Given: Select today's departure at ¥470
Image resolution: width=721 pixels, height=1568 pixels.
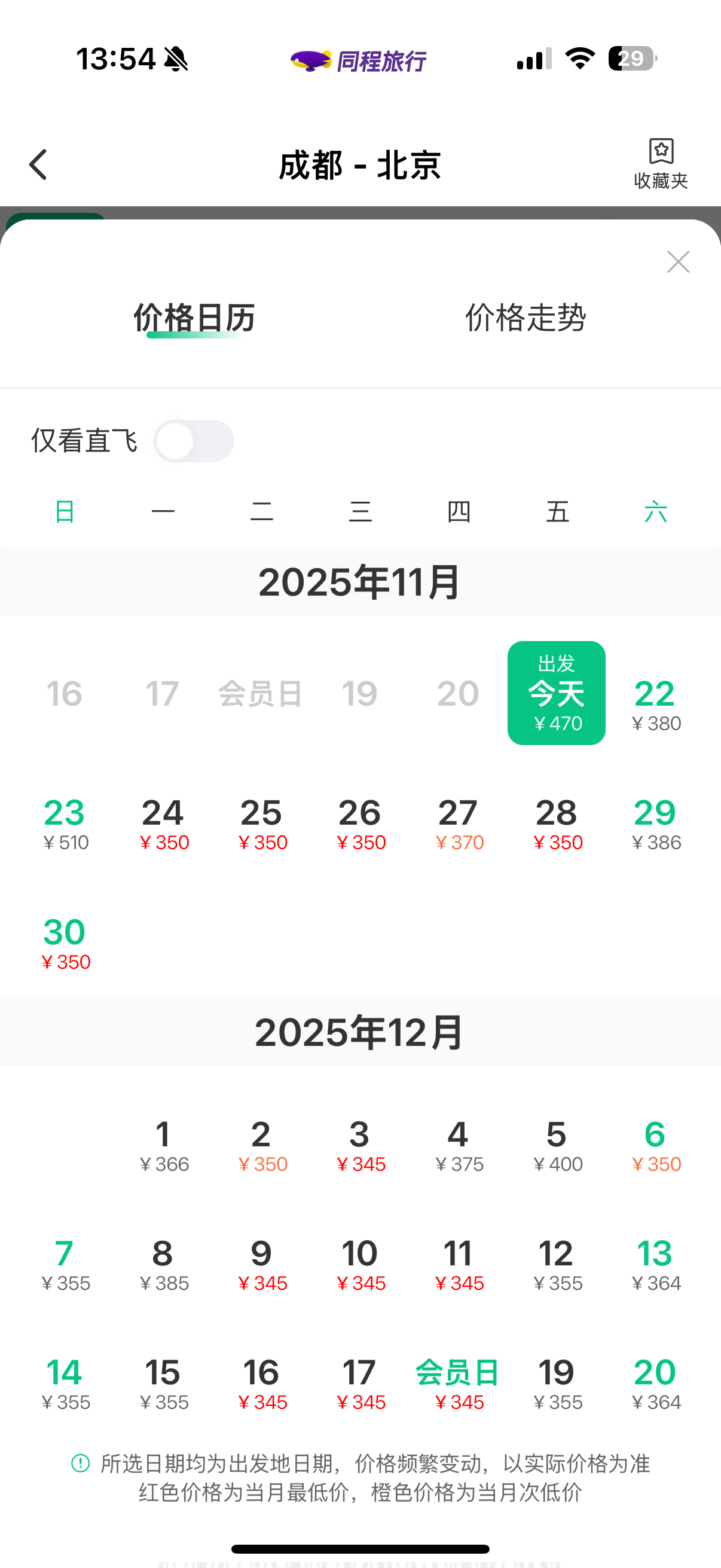Looking at the screenshot, I should coord(556,693).
